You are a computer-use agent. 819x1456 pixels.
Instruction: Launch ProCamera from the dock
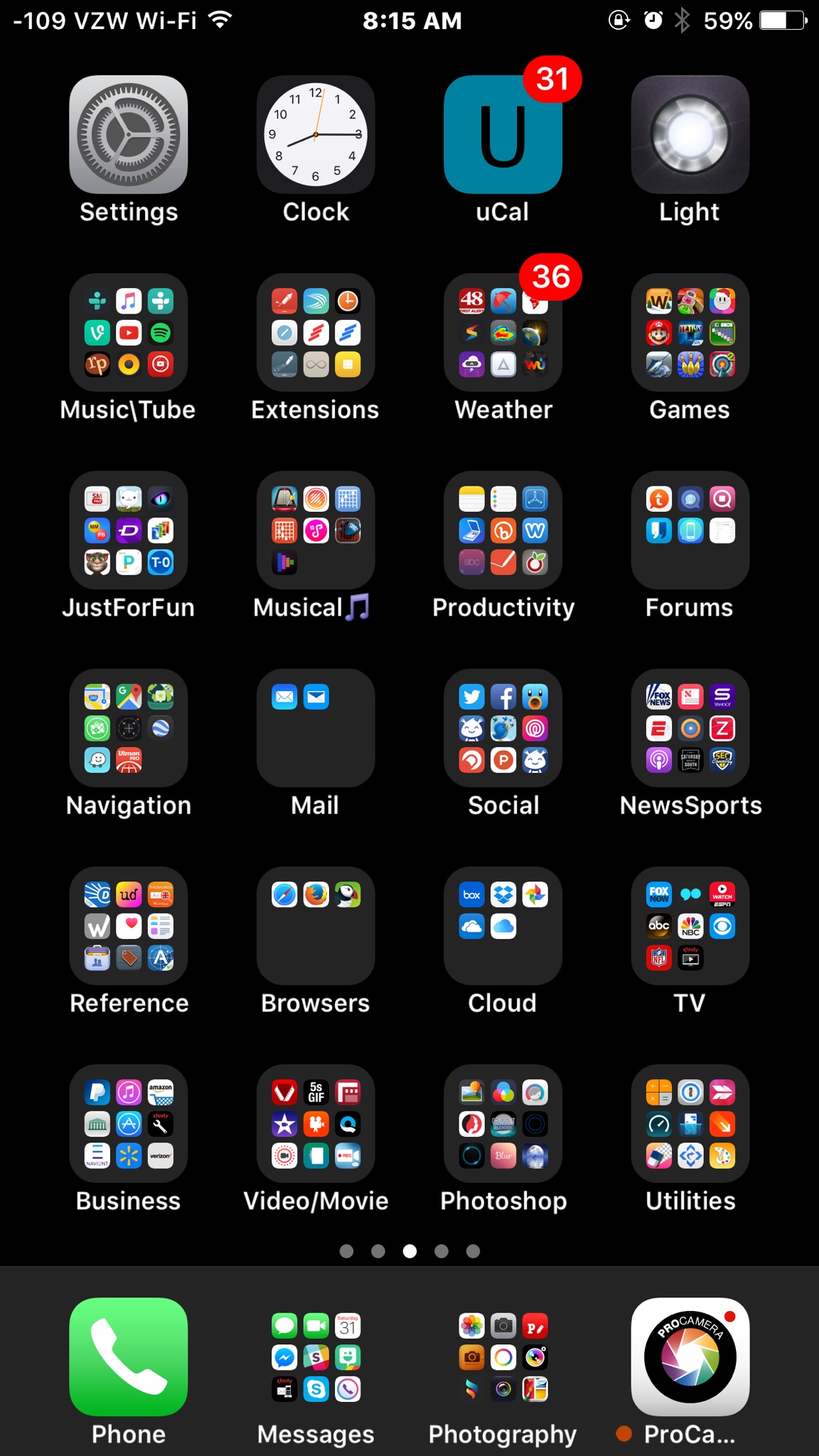coord(690,1356)
